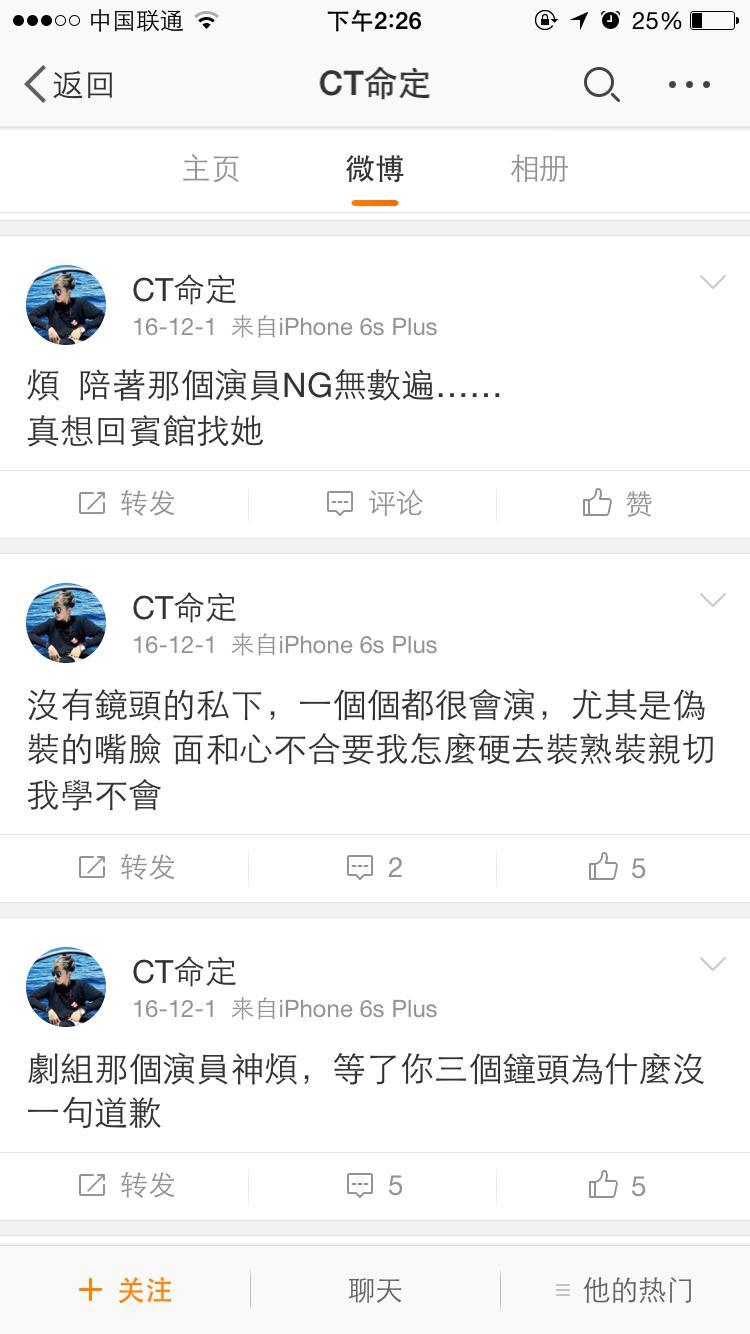View 5 comments on 劇組那個演員神煩 post
750x1334 pixels.
click(x=374, y=1185)
